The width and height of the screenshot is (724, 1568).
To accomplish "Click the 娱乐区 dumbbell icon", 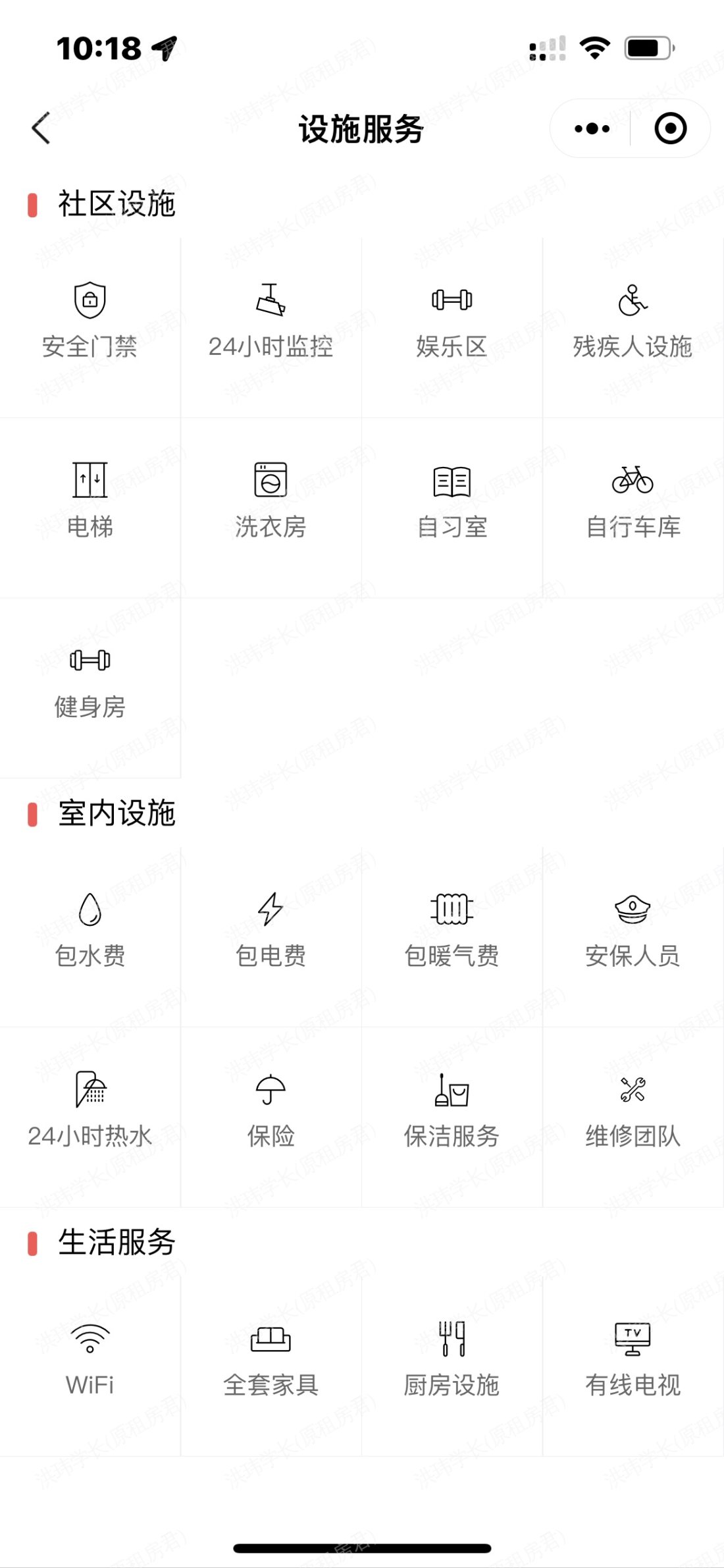I will tap(452, 300).
